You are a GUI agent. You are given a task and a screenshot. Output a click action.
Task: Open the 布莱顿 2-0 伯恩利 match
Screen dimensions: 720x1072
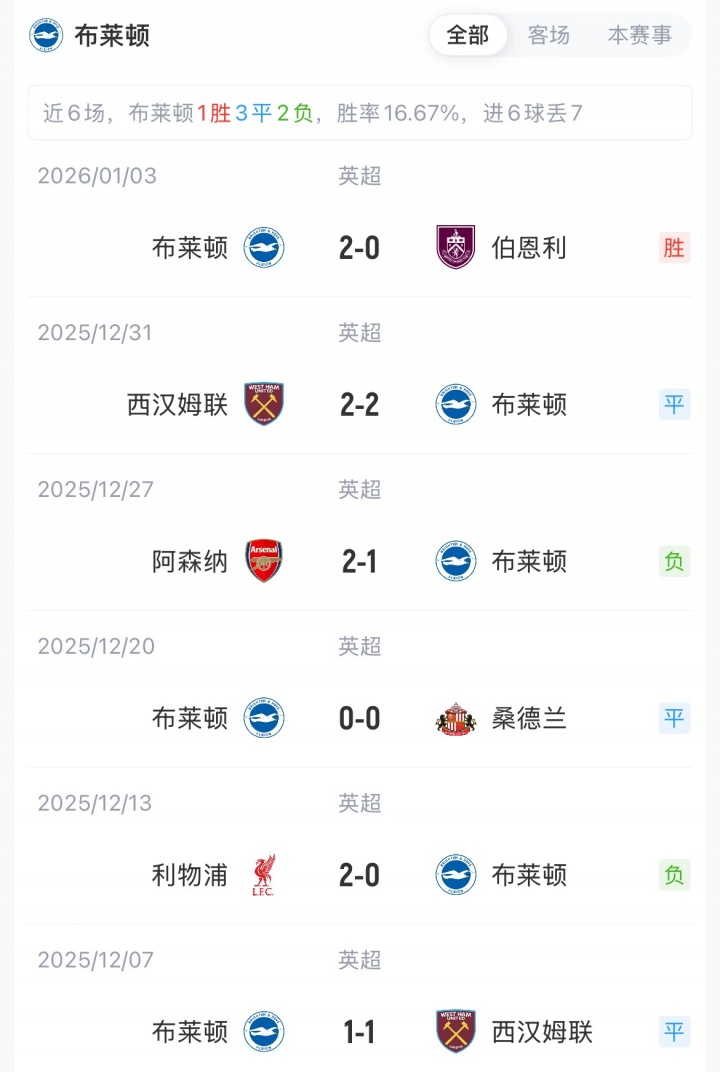pyautogui.click(x=360, y=248)
